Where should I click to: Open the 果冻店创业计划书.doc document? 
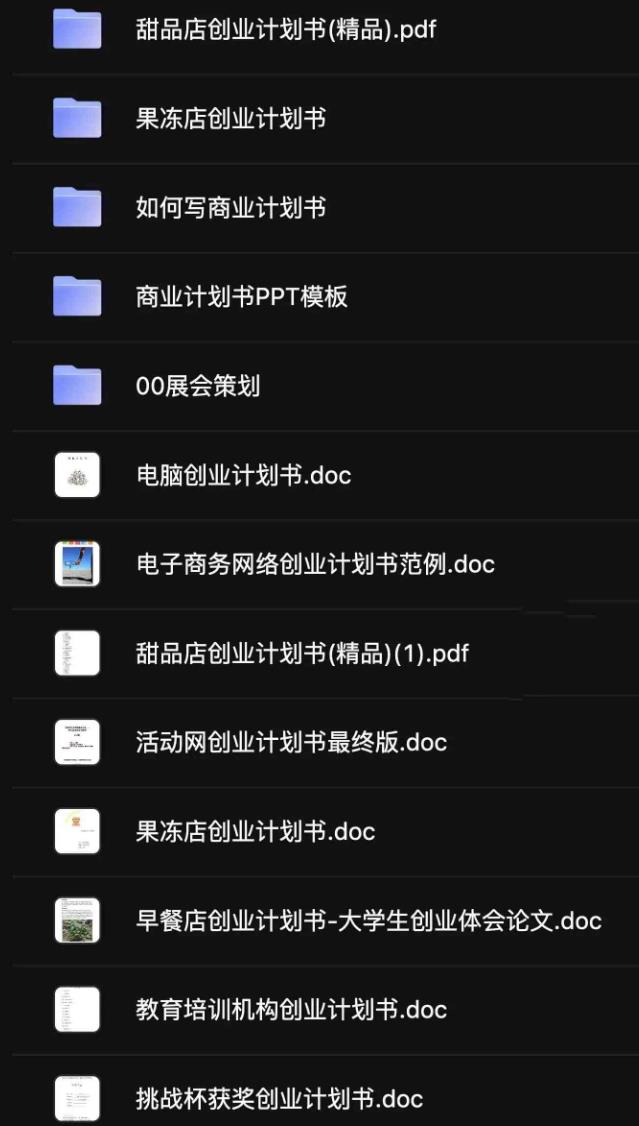tap(255, 831)
